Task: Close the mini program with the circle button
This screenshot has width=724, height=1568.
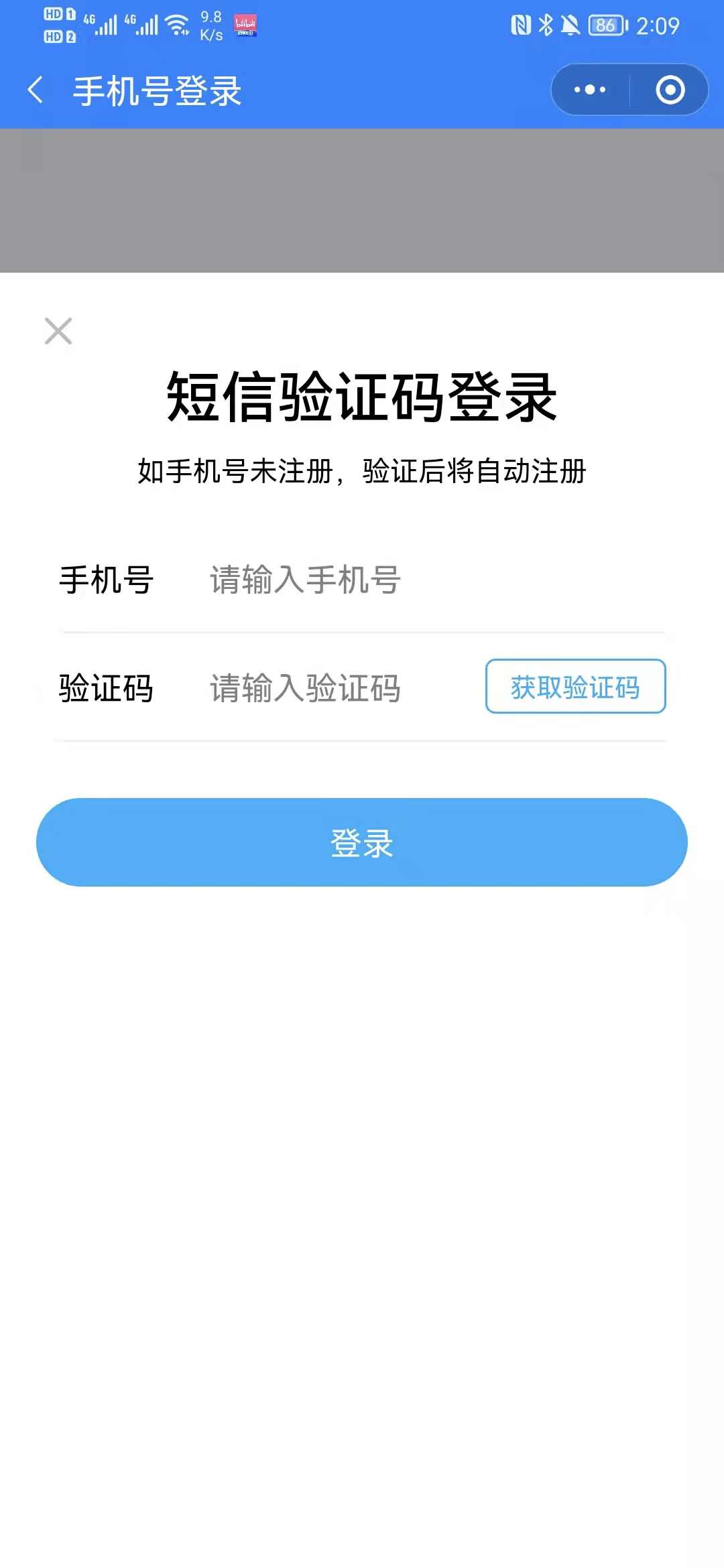Action: (x=670, y=90)
